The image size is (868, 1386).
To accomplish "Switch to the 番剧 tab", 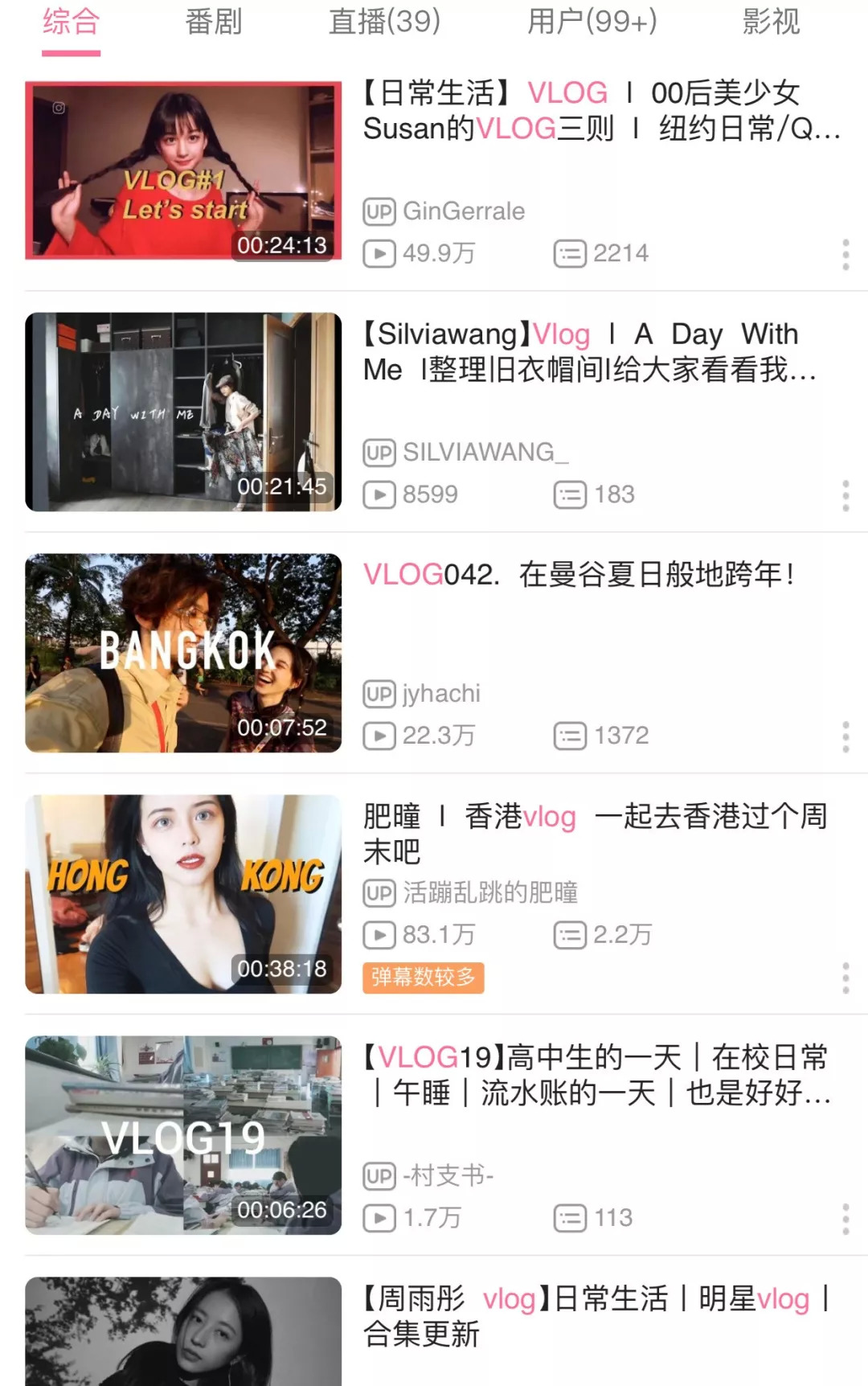I will [x=213, y=22].
